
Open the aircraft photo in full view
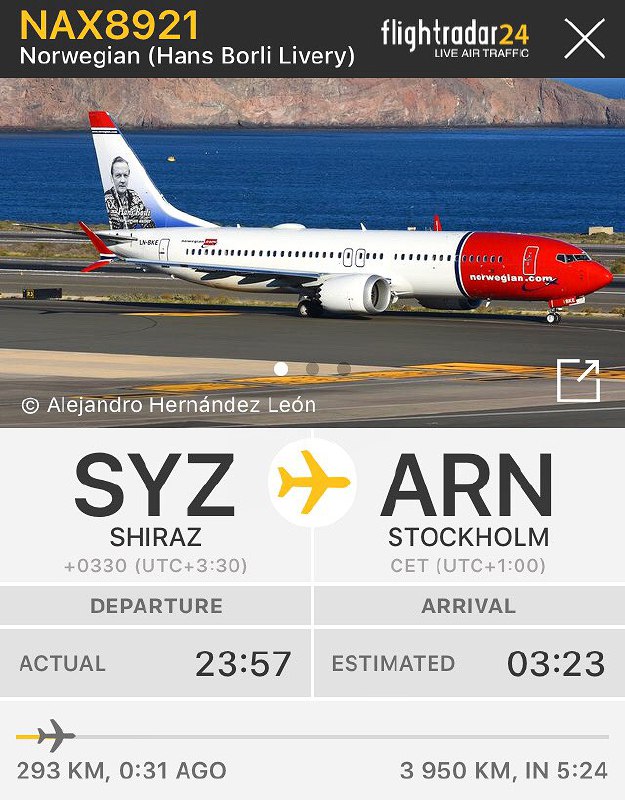pos(578,381)
